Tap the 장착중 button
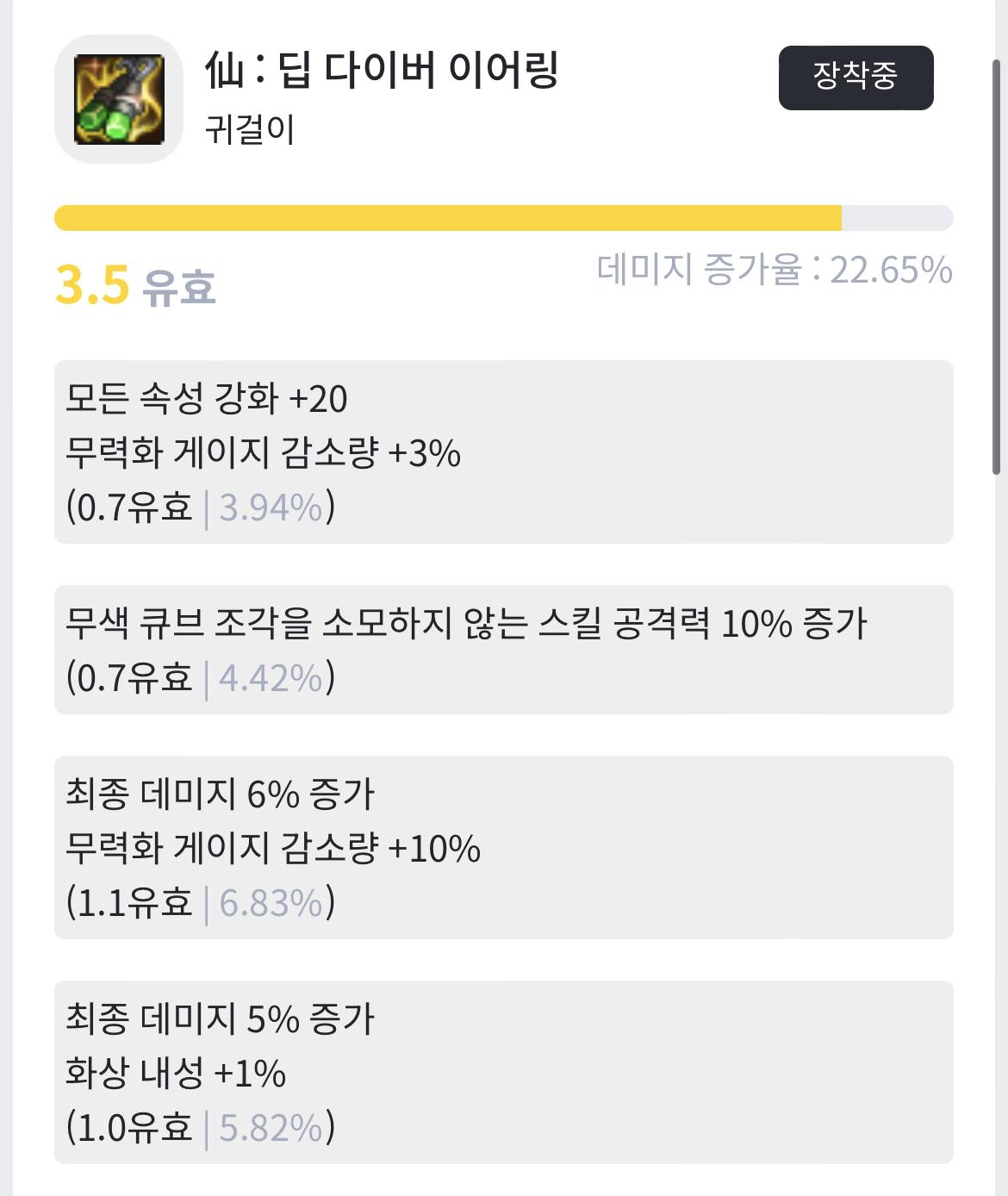Viewport: 1008px width, 1196px height. point(856,78)
